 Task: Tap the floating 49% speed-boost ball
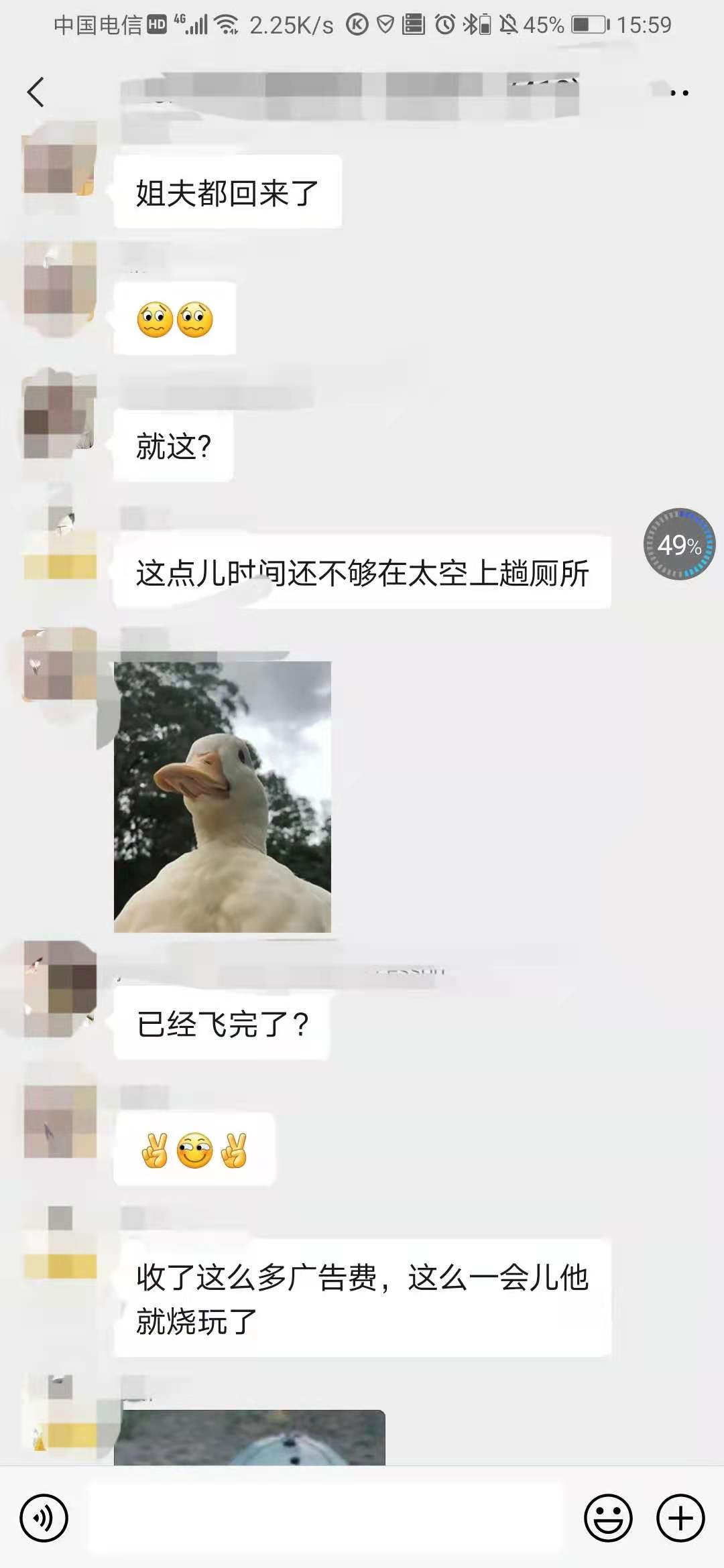coord(679,544)
